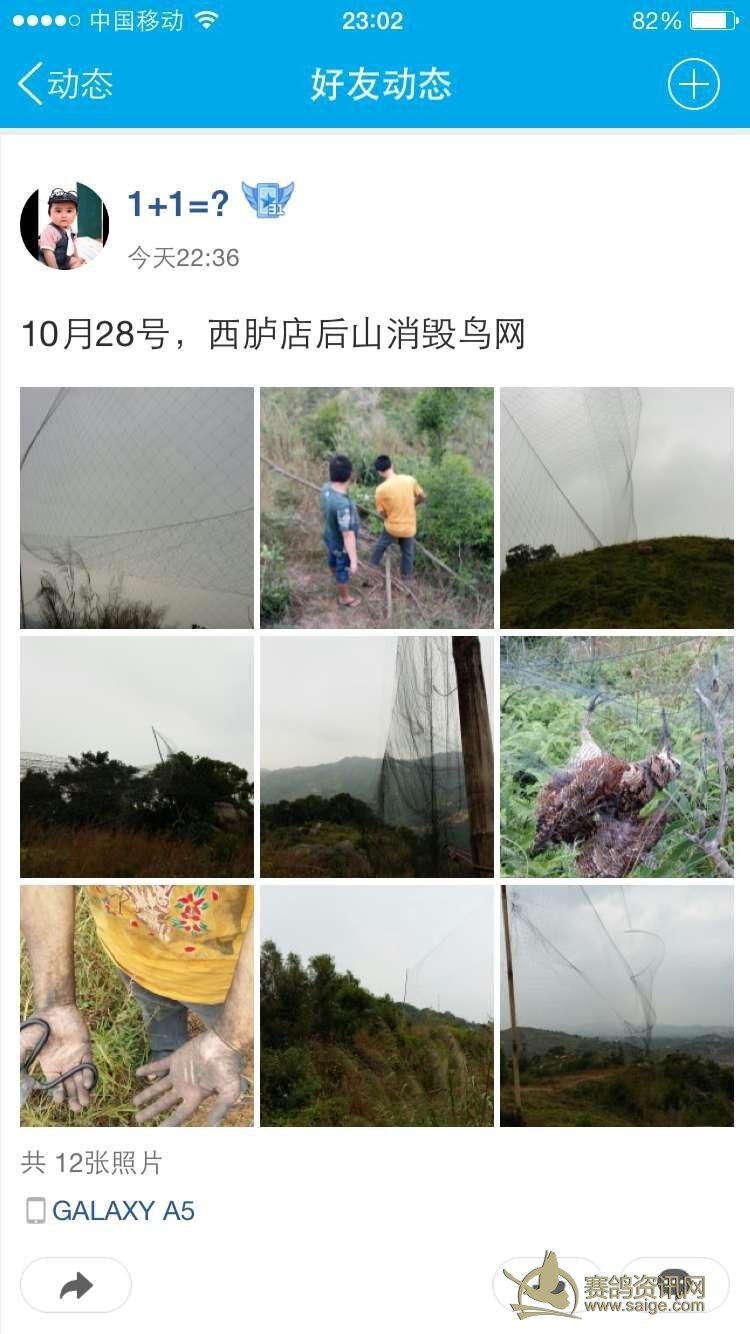Image resolution: width=750 pixels, height=1334 pixels.
Task: View the photo of dirty hands holding scissors
Action: coord(137,1006)
